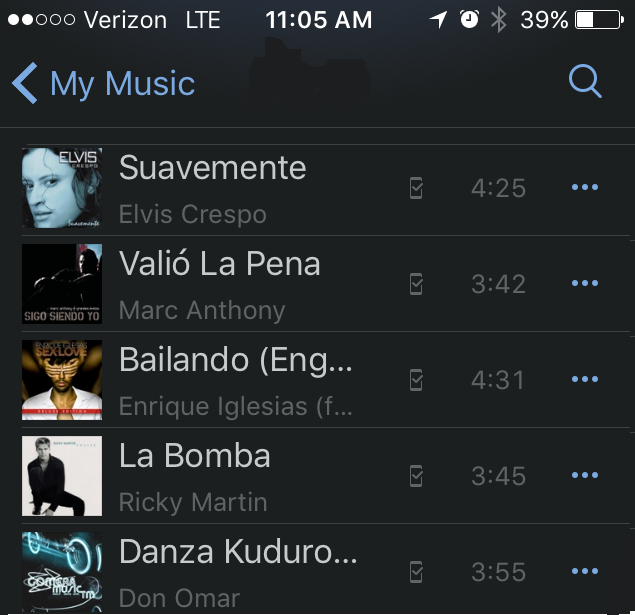Open more options for Valió La Pena
Viewport: 635px width, 615px height.
(584, 284)
